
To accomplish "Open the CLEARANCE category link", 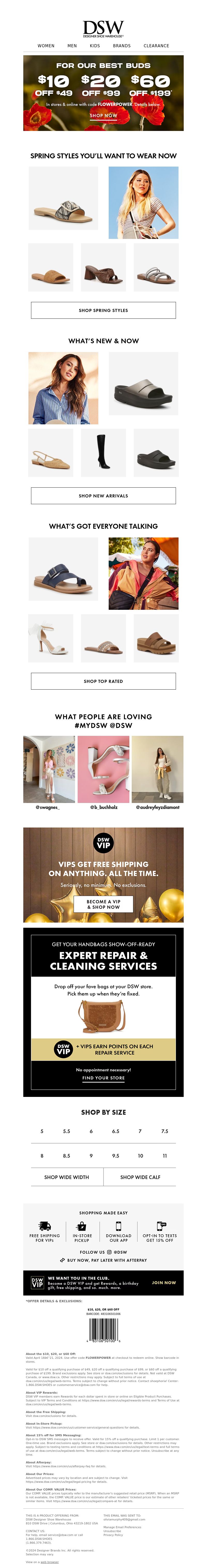I will pyautogui.click(x=156, y=46).
